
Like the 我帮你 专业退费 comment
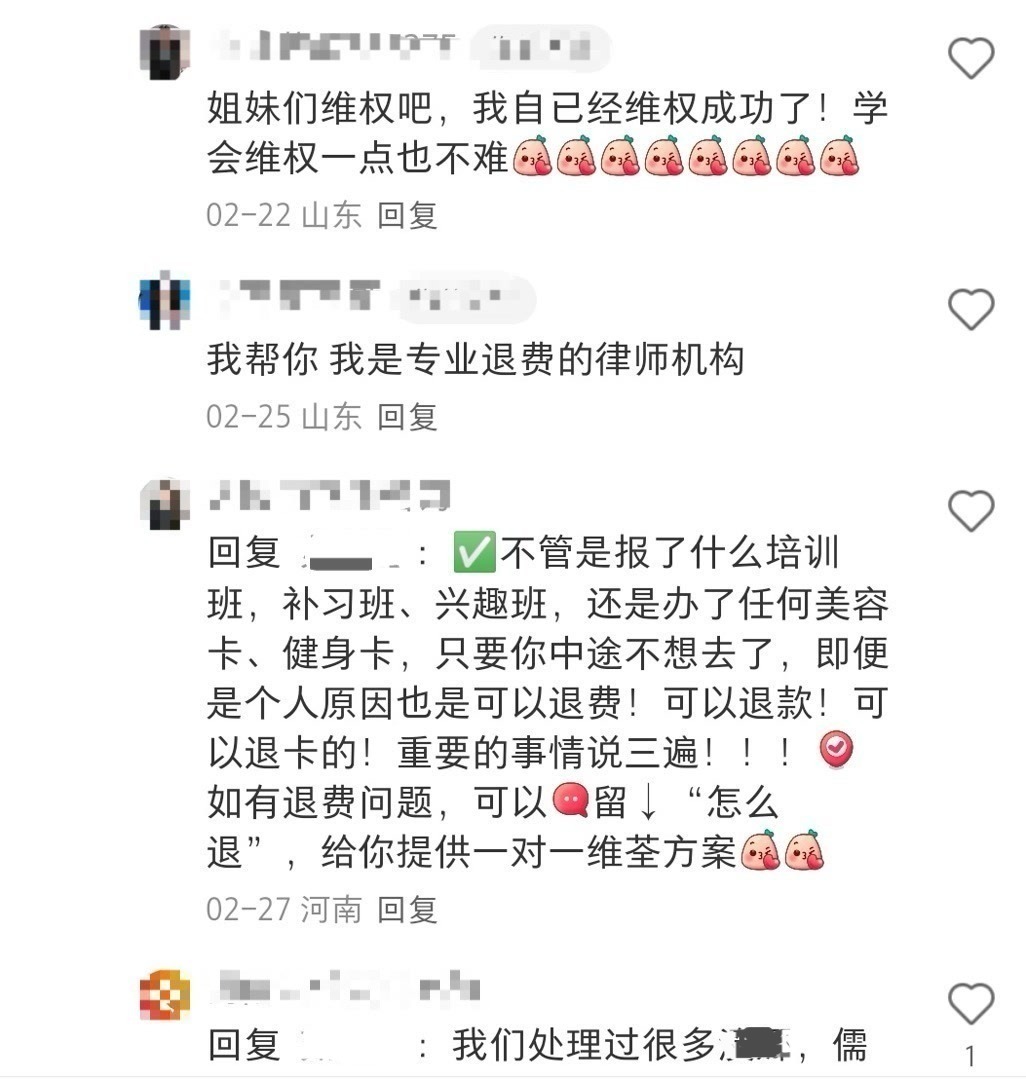pos(970,309)
